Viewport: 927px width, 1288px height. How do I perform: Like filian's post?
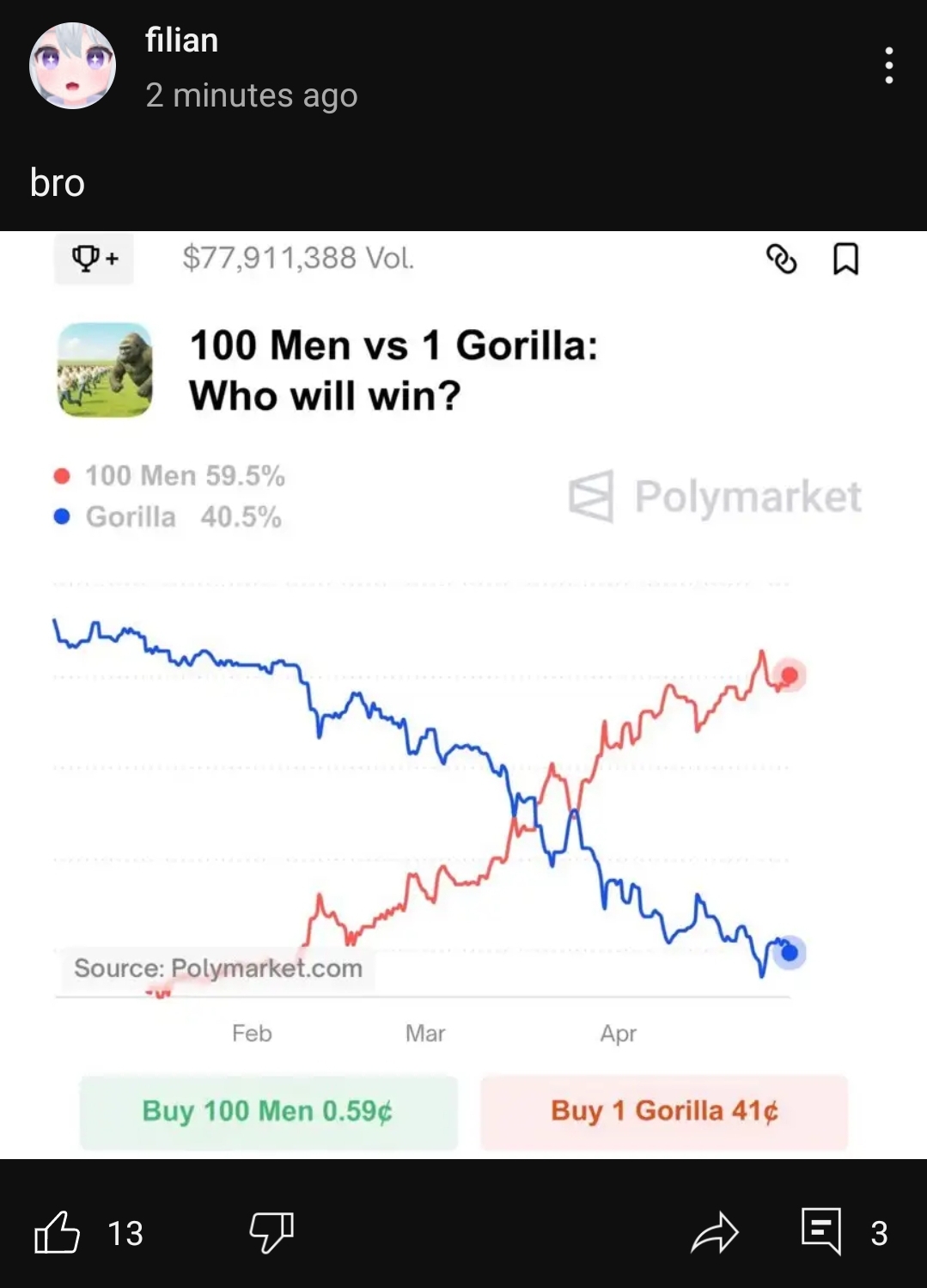[58, 1232]
